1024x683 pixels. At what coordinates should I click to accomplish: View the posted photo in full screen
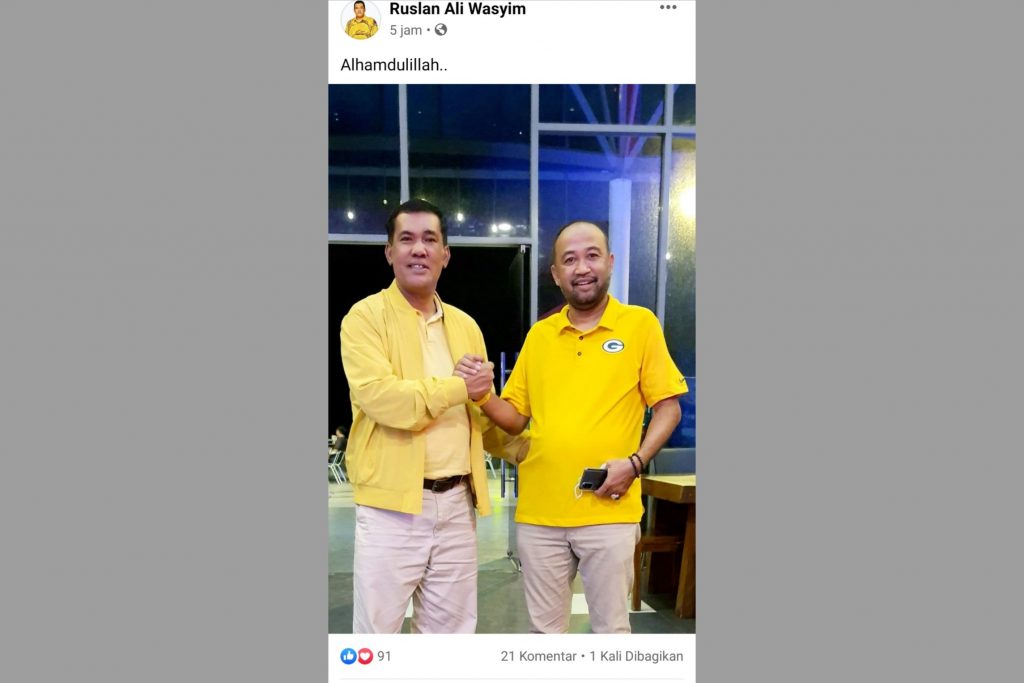(512, 358)
